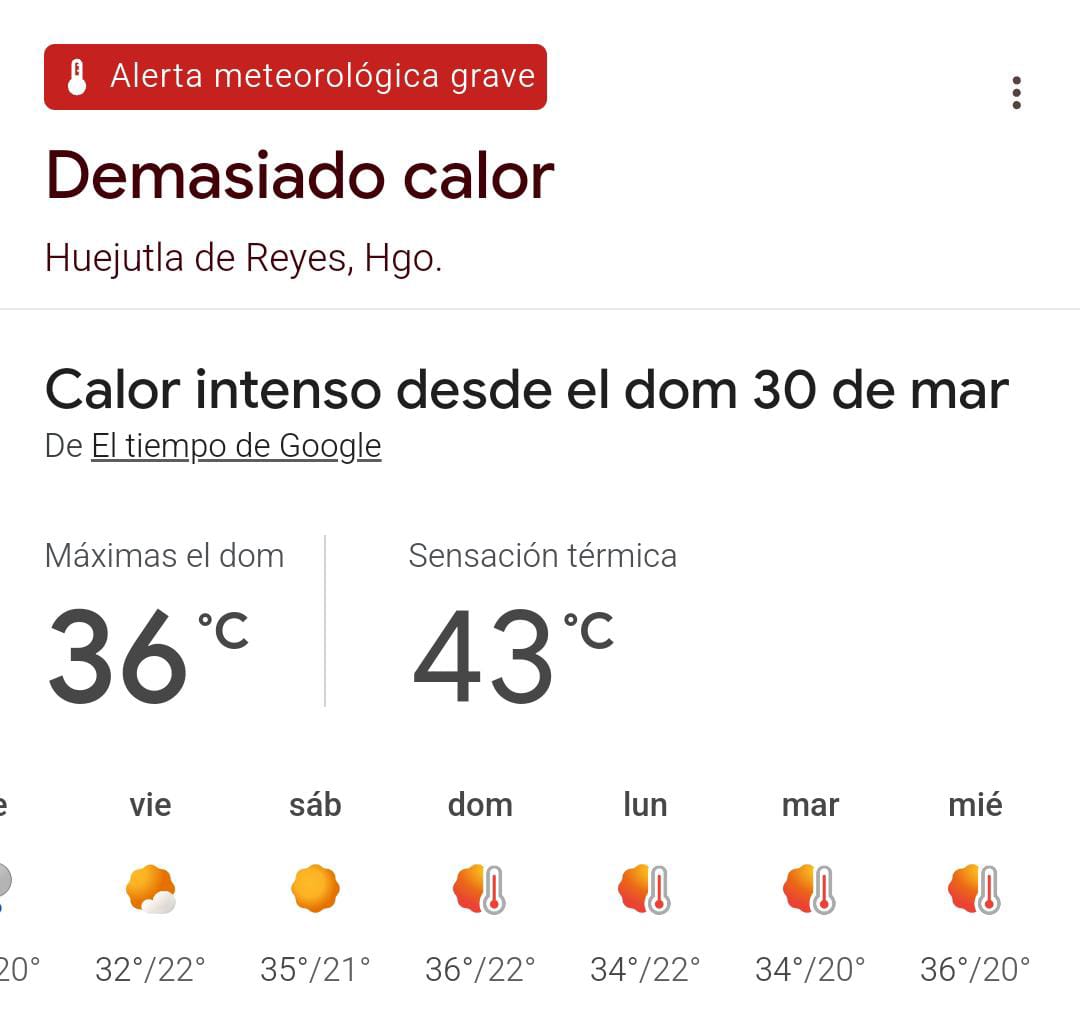The width and height of the screenshot is (1080, 1020).
Task: Select the lun forecast day
Action: (645, 888)
